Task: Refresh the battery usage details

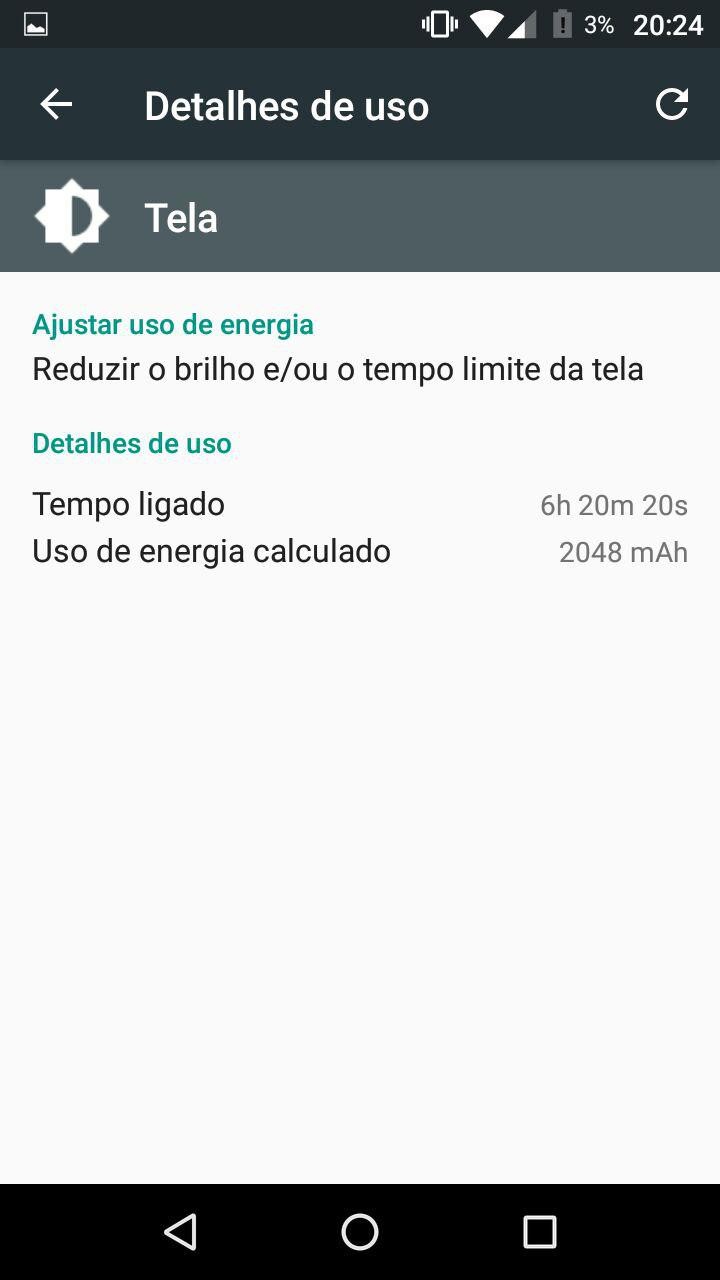Action: coord(672,104)
